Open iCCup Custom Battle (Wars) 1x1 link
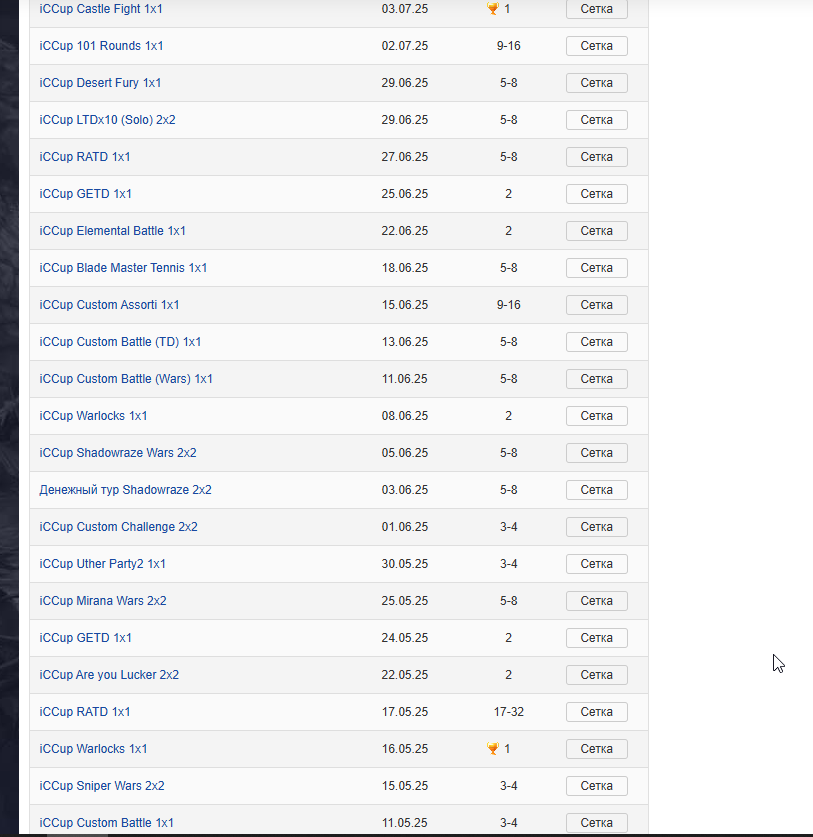The height and width of the screenshot is (837, 813). [x=126, y=379]
